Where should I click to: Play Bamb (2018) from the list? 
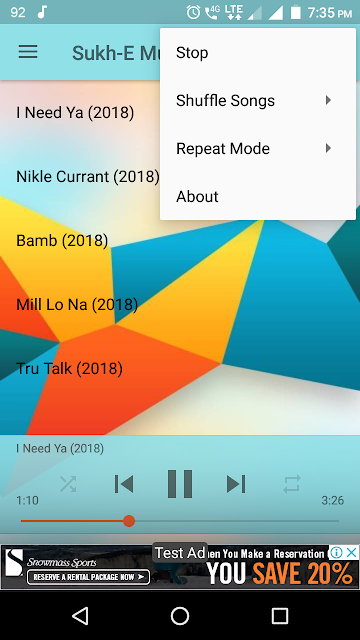(x=62, y=241)
